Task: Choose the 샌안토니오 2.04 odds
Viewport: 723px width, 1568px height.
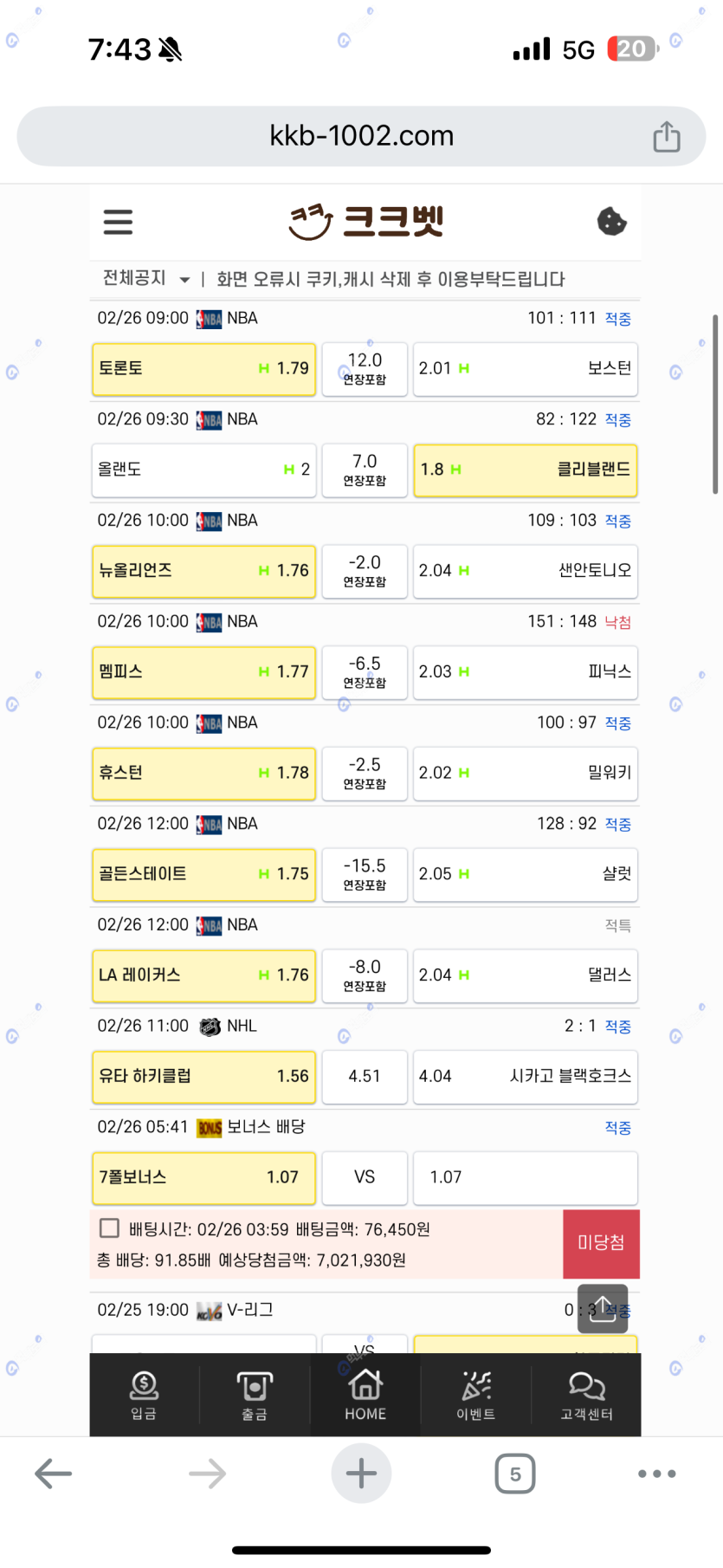Action: click(525, 571)
